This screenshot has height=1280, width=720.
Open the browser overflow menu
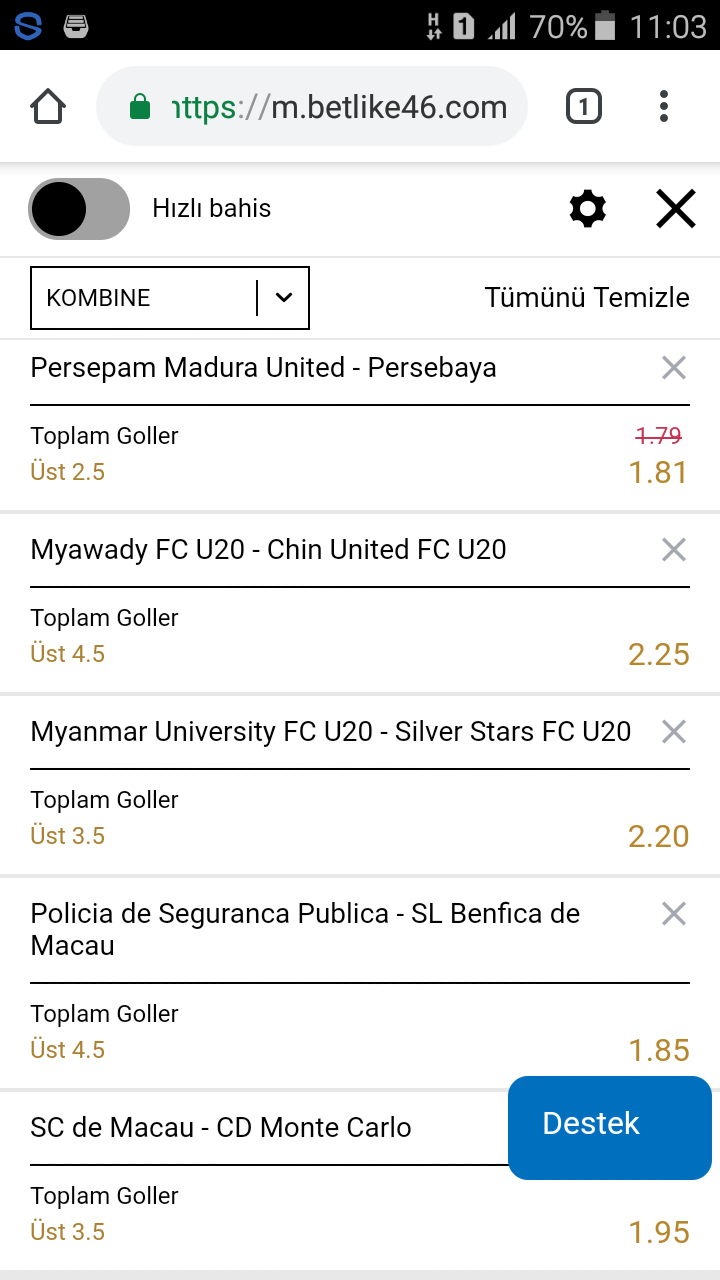pyautogui.click(x=664, y=106)
